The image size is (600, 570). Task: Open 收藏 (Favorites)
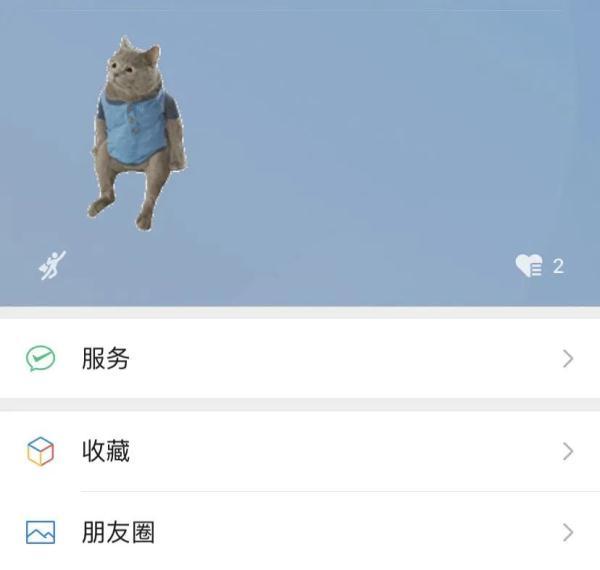click(300, 451)
